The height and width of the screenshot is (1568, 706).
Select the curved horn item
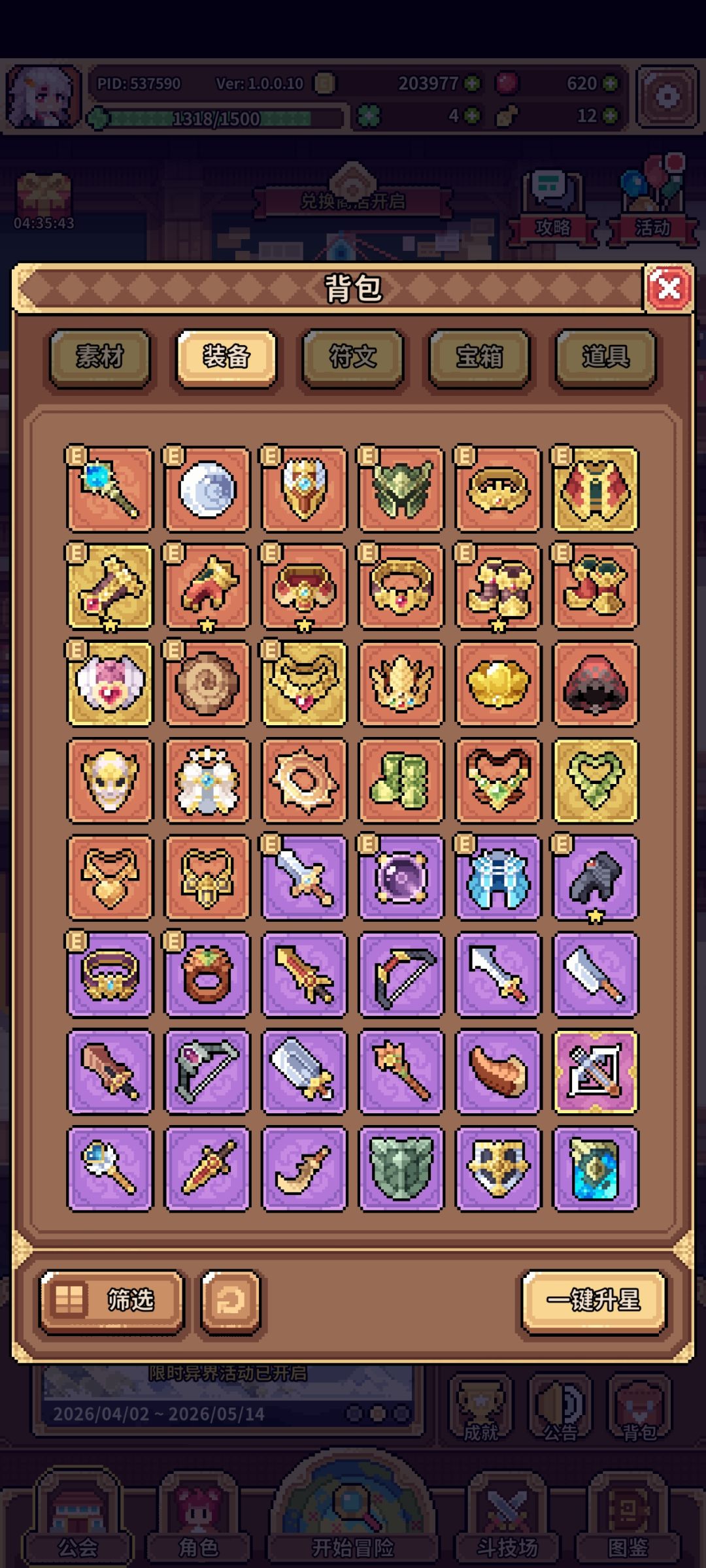pyautogui.click(x=499, y=1072)
